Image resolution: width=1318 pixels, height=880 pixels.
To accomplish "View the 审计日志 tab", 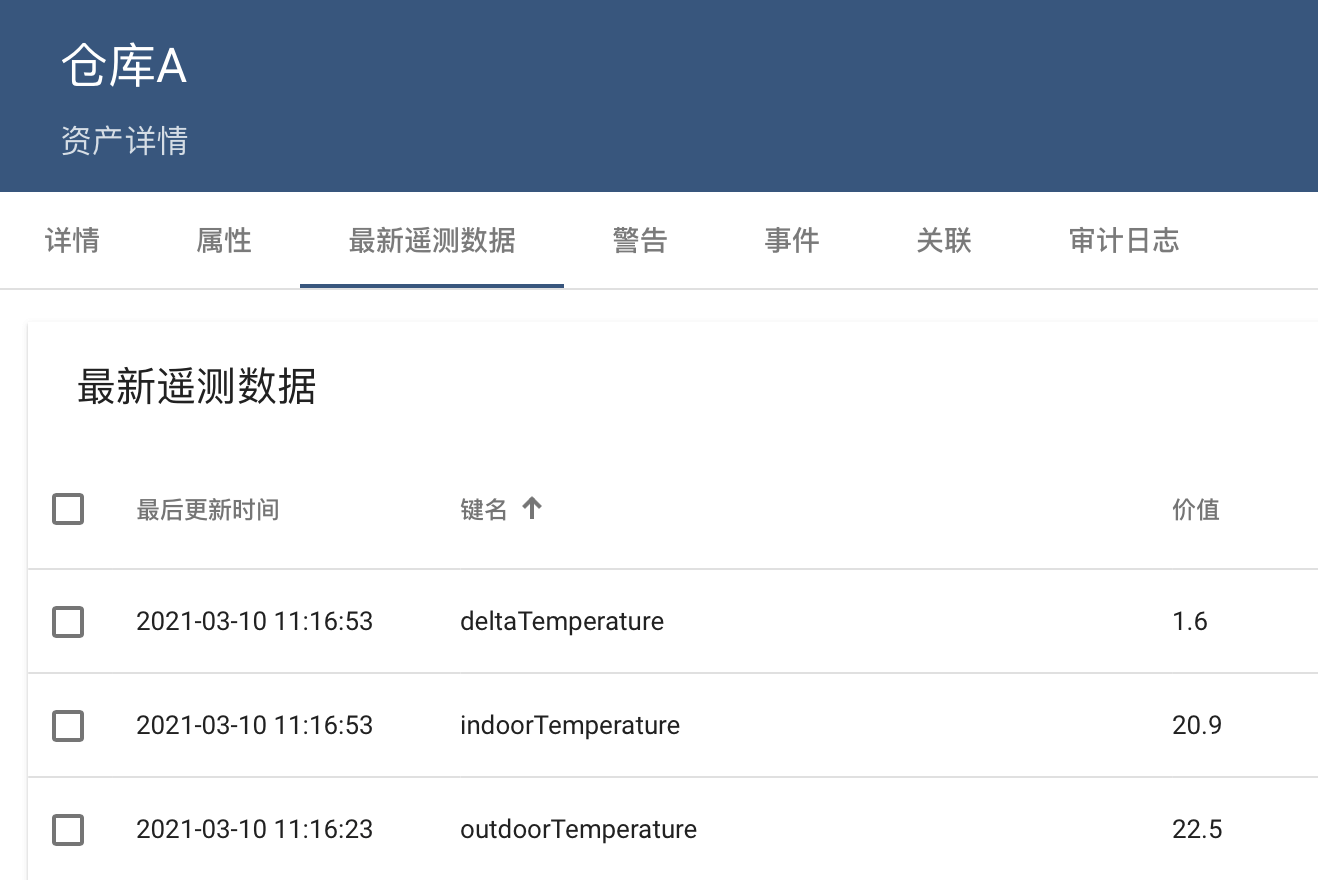I will click(1124, 241).
